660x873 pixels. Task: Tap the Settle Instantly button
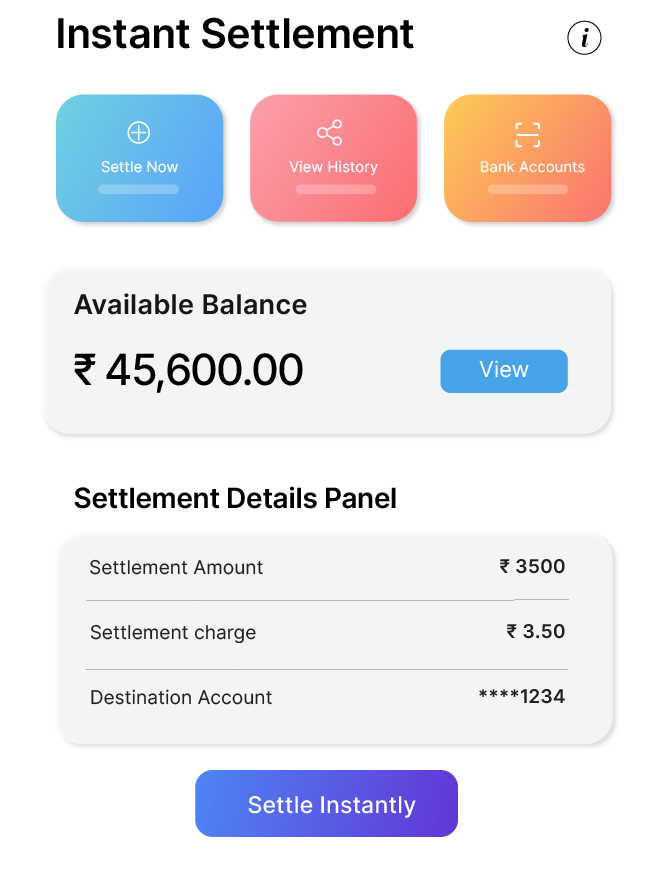pos(326,804)
